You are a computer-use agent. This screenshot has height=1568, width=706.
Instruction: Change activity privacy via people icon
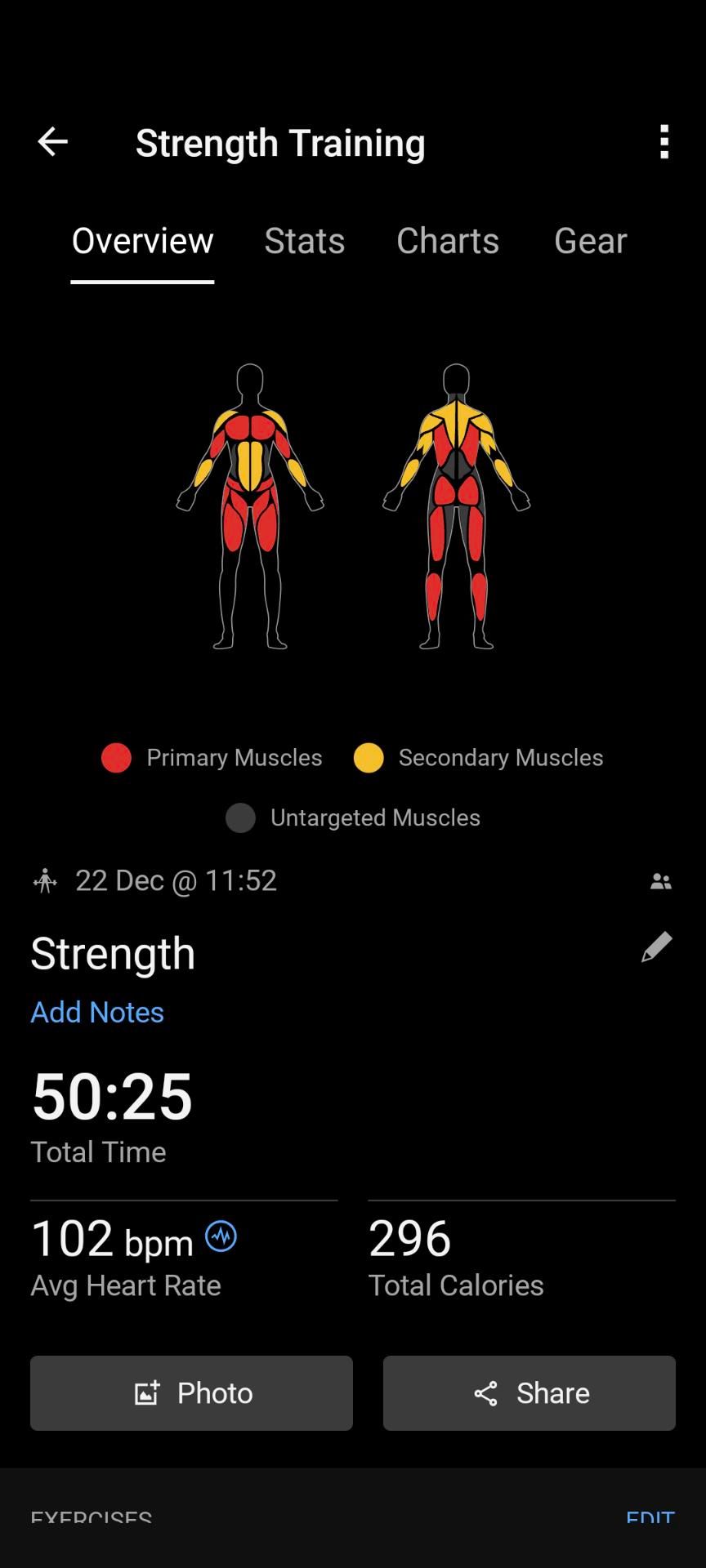pos(660,881)
